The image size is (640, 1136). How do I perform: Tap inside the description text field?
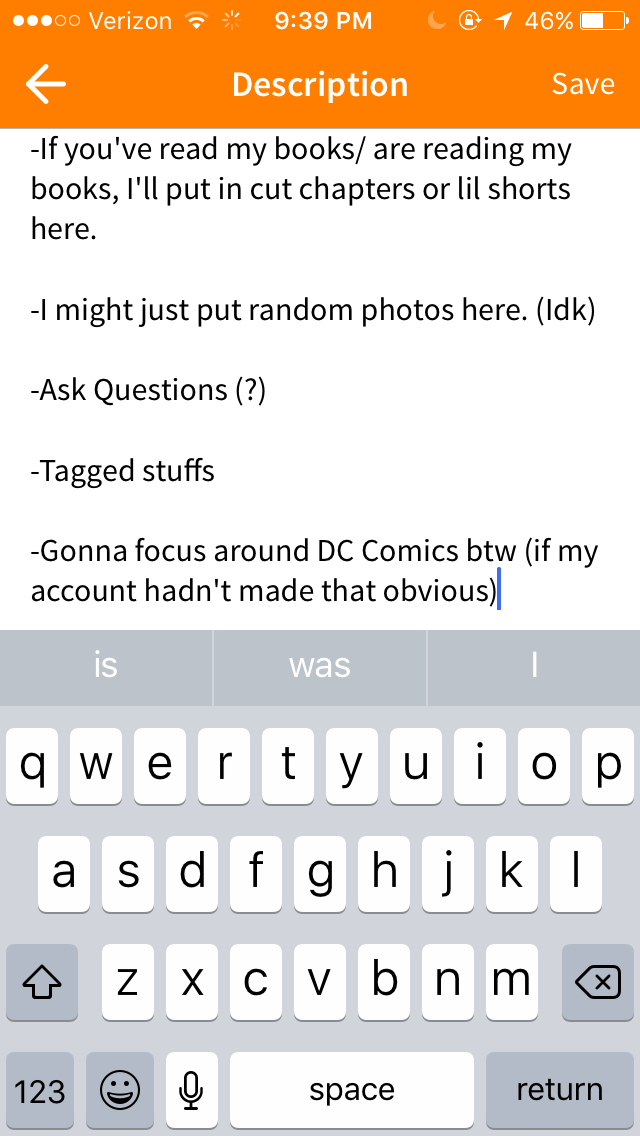click(x=320, y=379)
